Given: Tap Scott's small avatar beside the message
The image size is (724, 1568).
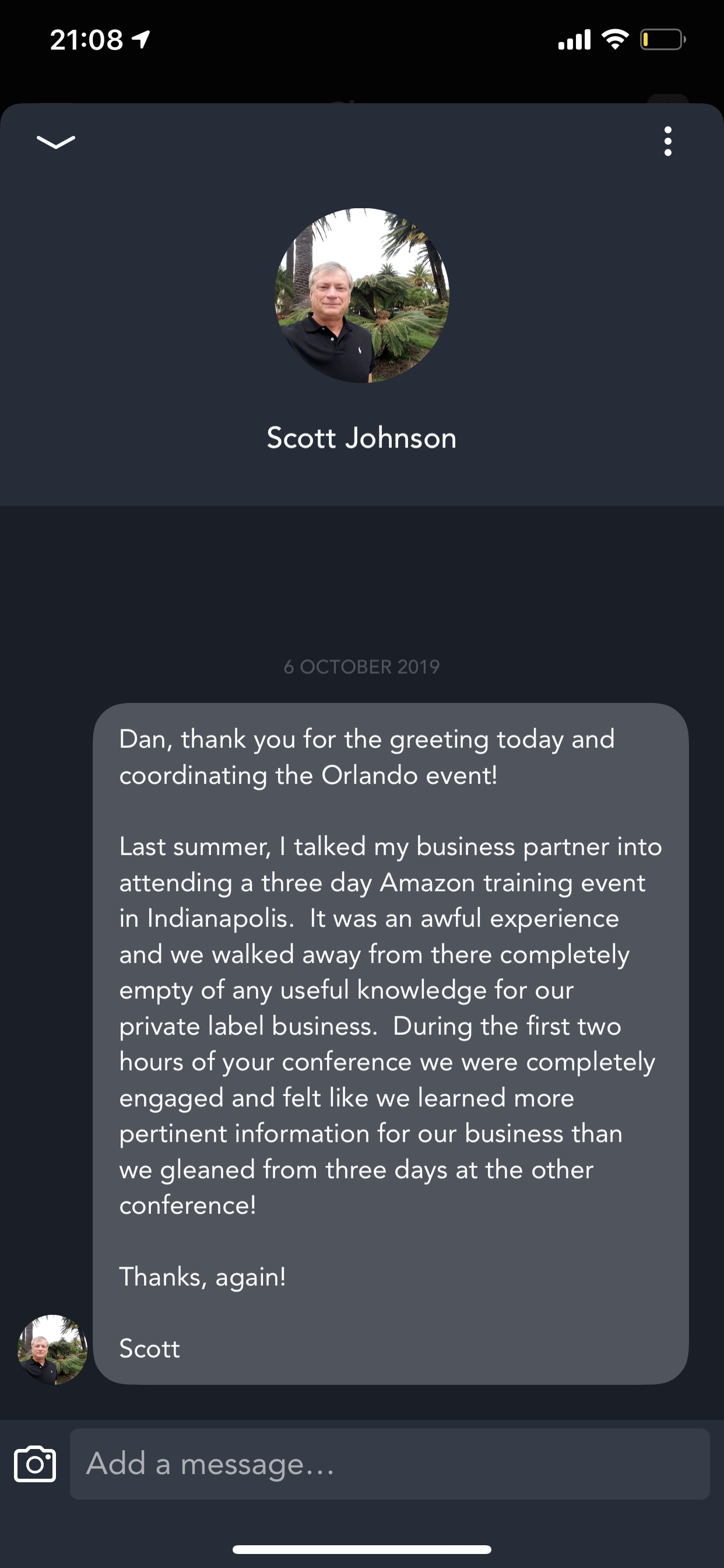Looking at the screenshot, I should (x=52, y=1349).
